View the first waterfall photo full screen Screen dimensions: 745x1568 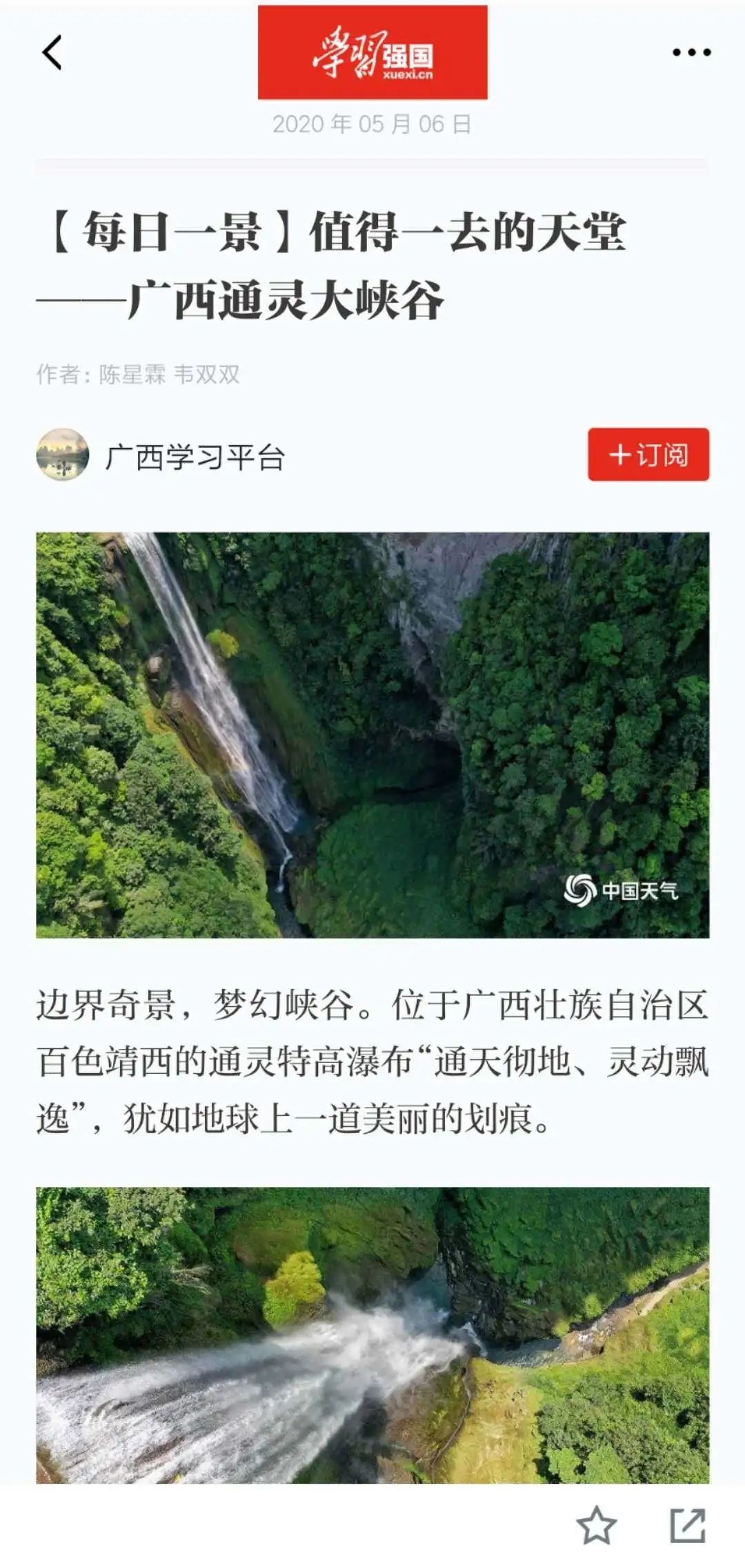pos(372,734)
